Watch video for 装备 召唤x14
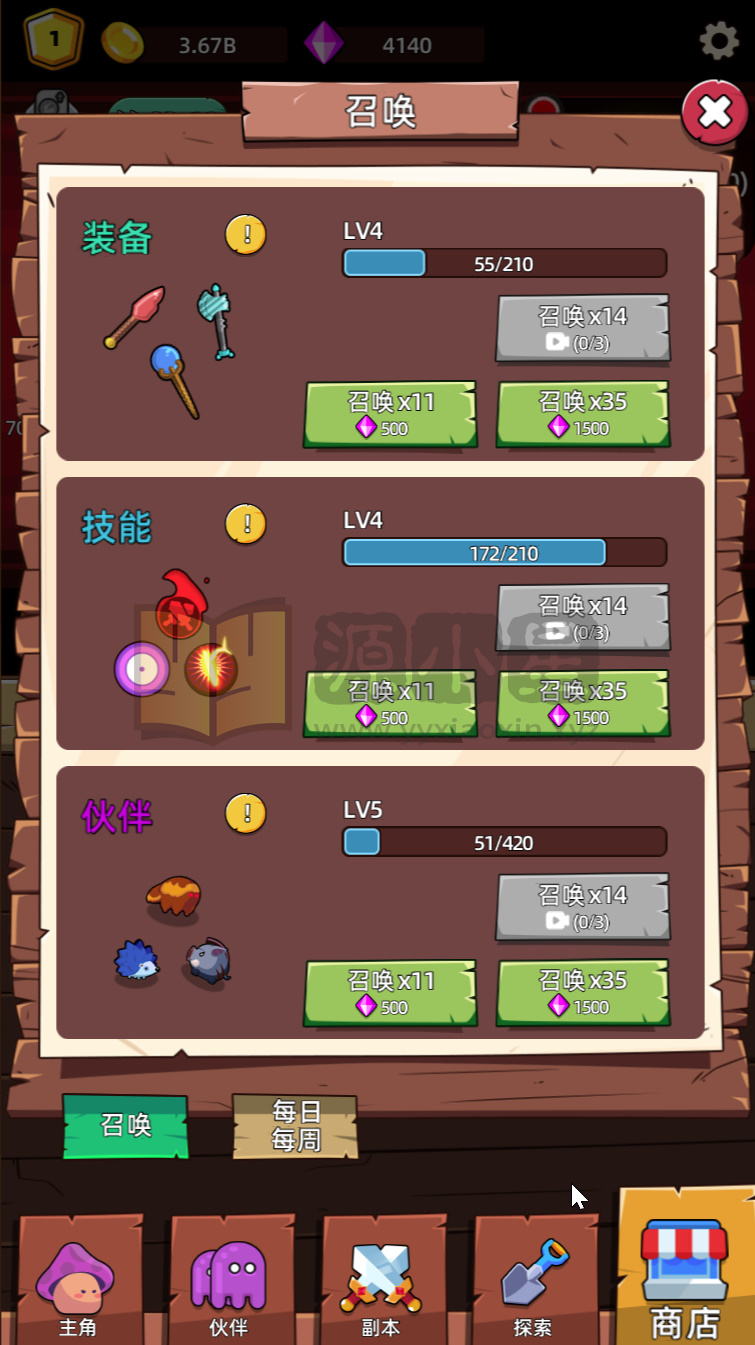The width and height of the screenshot is (755, 1345). (x=582, y=328)
